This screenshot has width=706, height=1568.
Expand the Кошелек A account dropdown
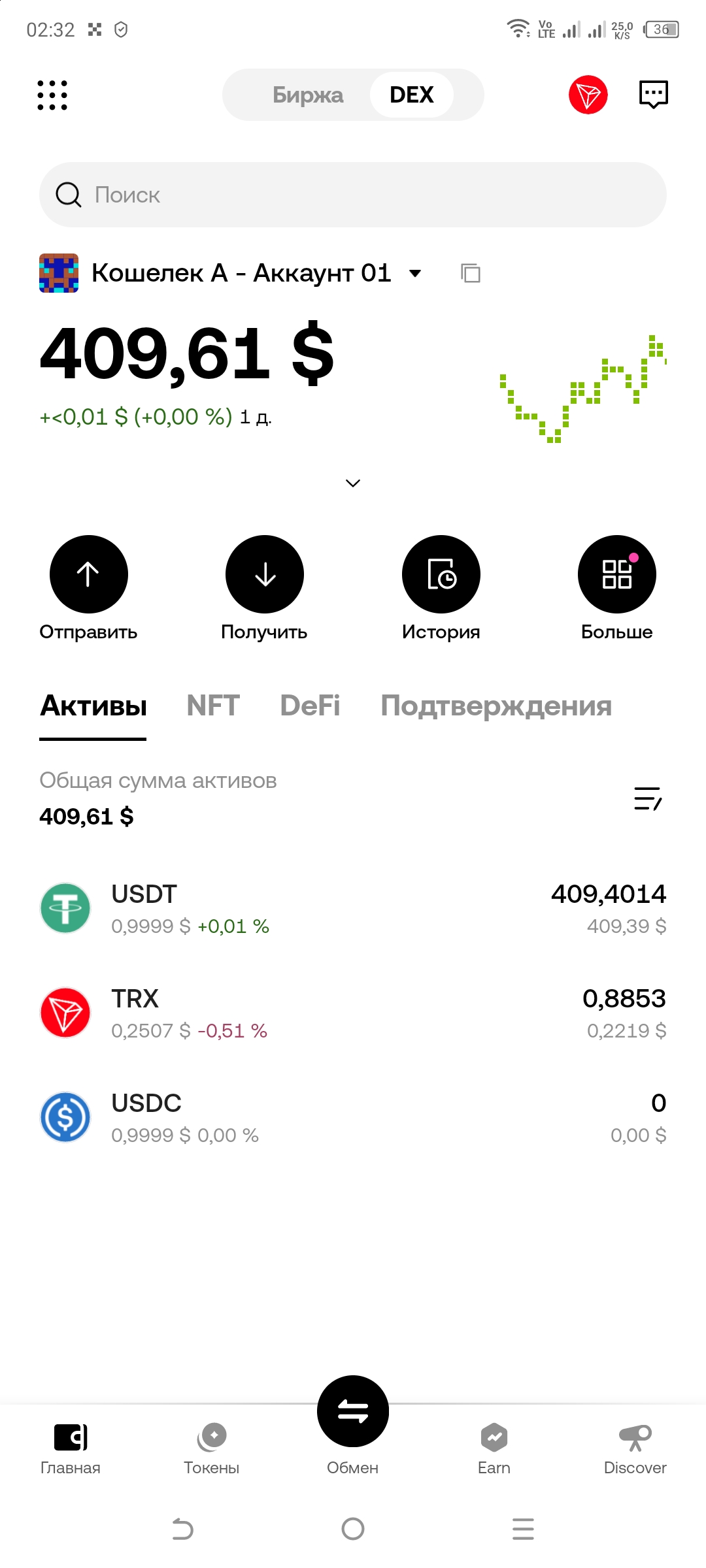click(414, 273)
